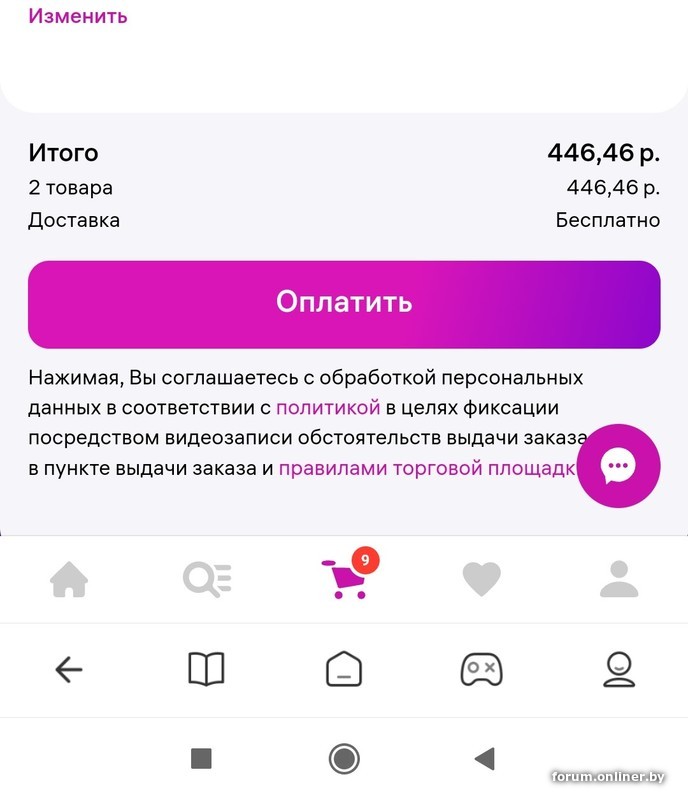Tap the back arrow in the lower toolbar
Screen dimensions: 688x800
pos(69,670)
